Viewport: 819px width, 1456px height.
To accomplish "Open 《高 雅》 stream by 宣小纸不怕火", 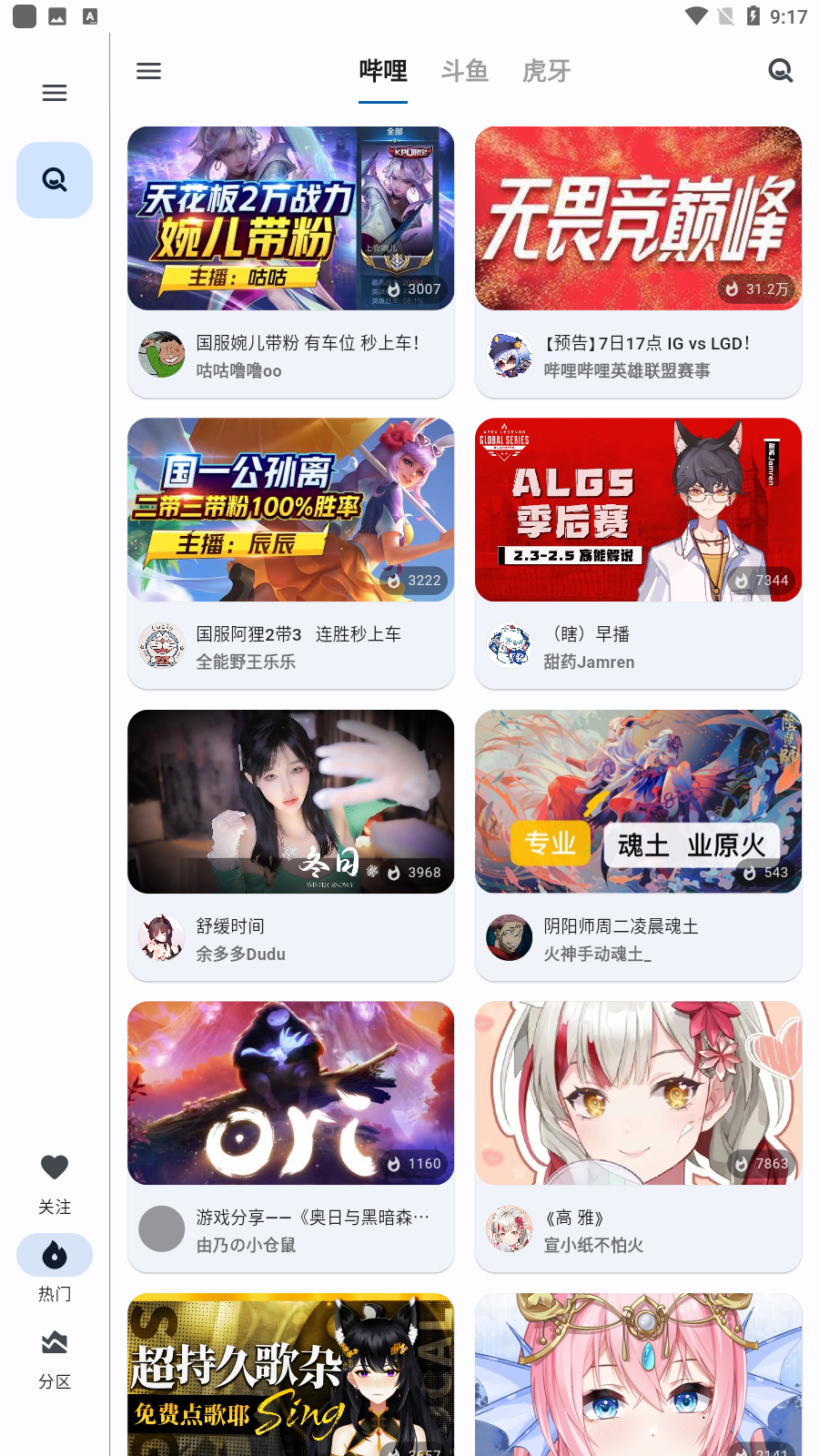I will 638,1137.
